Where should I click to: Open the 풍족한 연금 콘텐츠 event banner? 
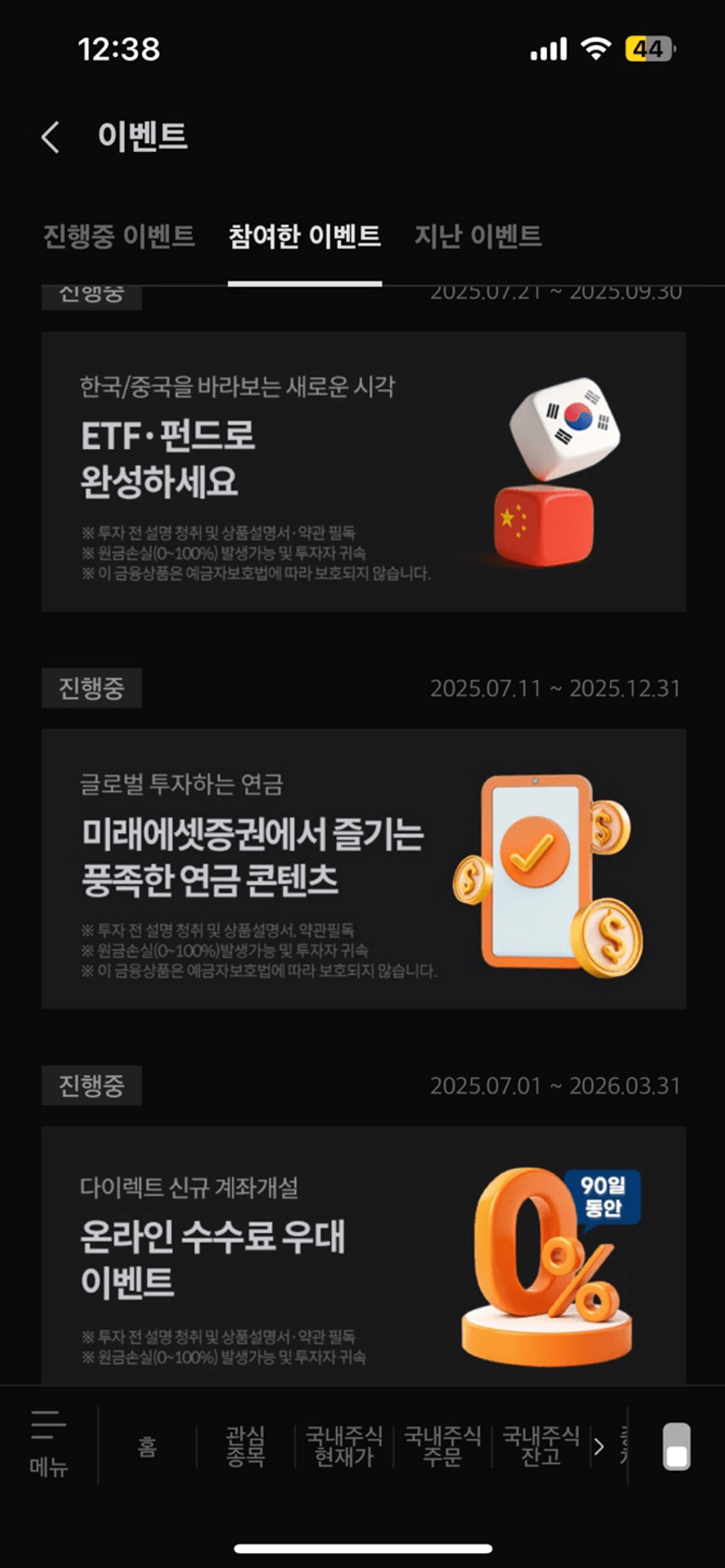[x=363, y=868]
